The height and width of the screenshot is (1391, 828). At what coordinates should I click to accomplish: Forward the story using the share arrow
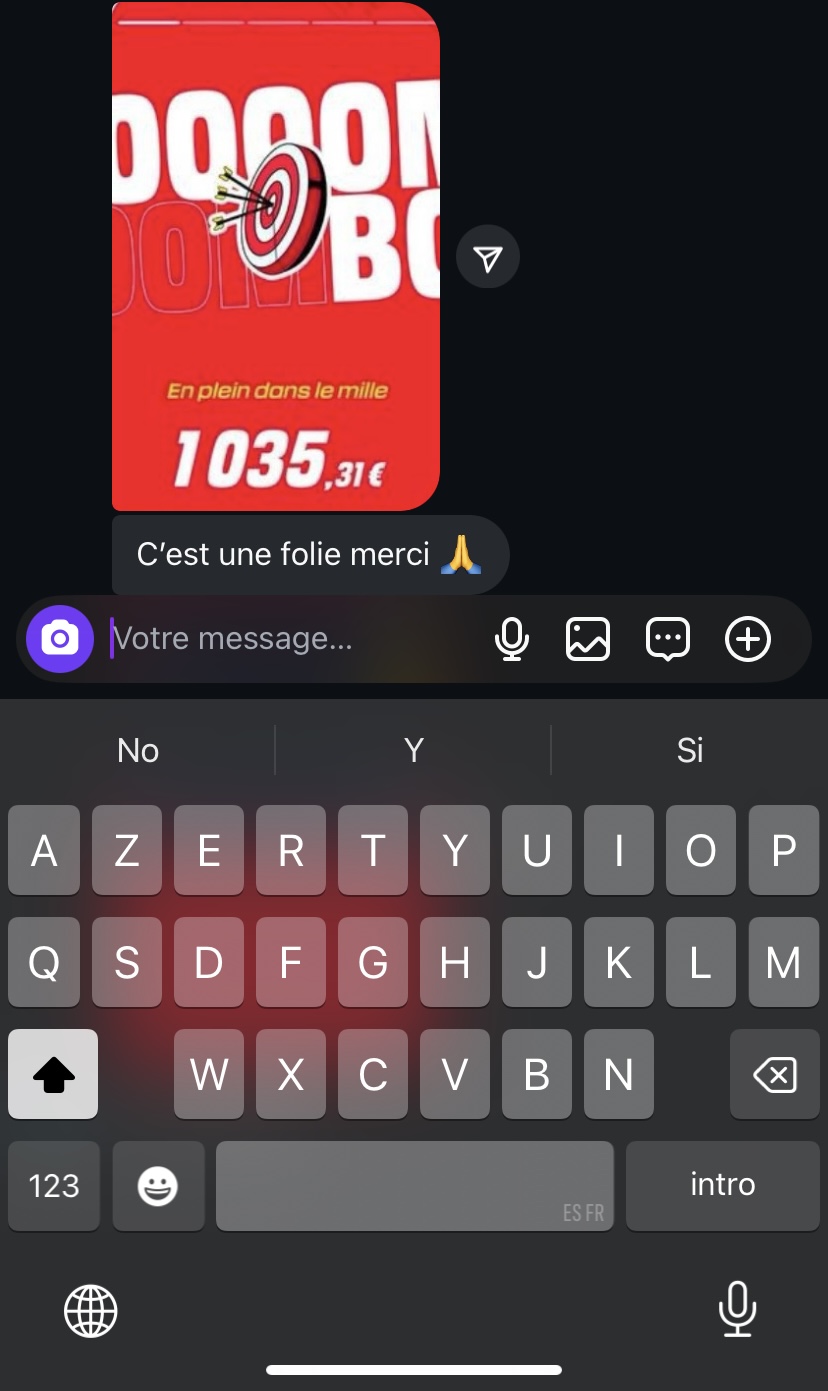coord(488,256)
